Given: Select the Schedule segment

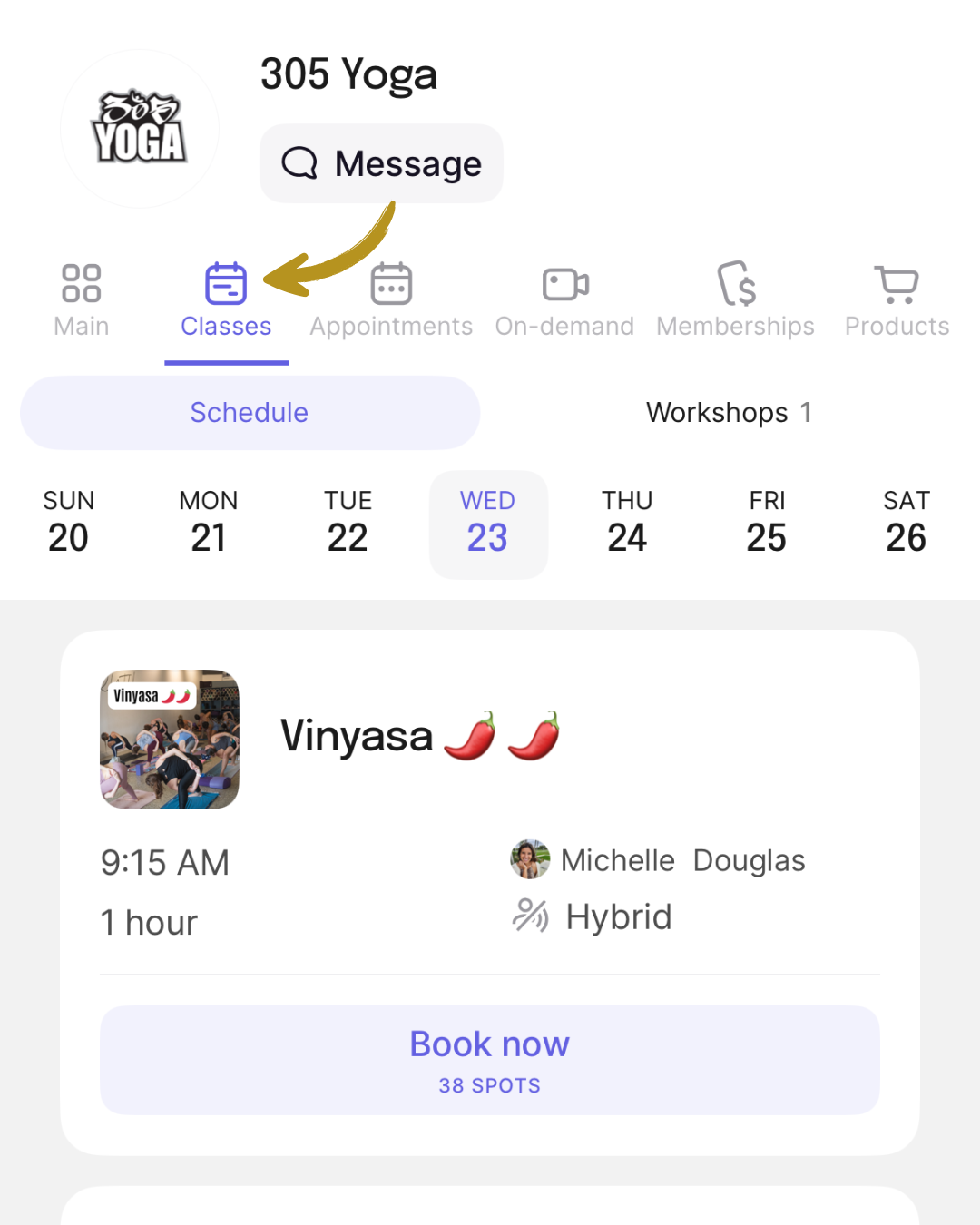Looking at the screenshot, I should coord(250,413).
